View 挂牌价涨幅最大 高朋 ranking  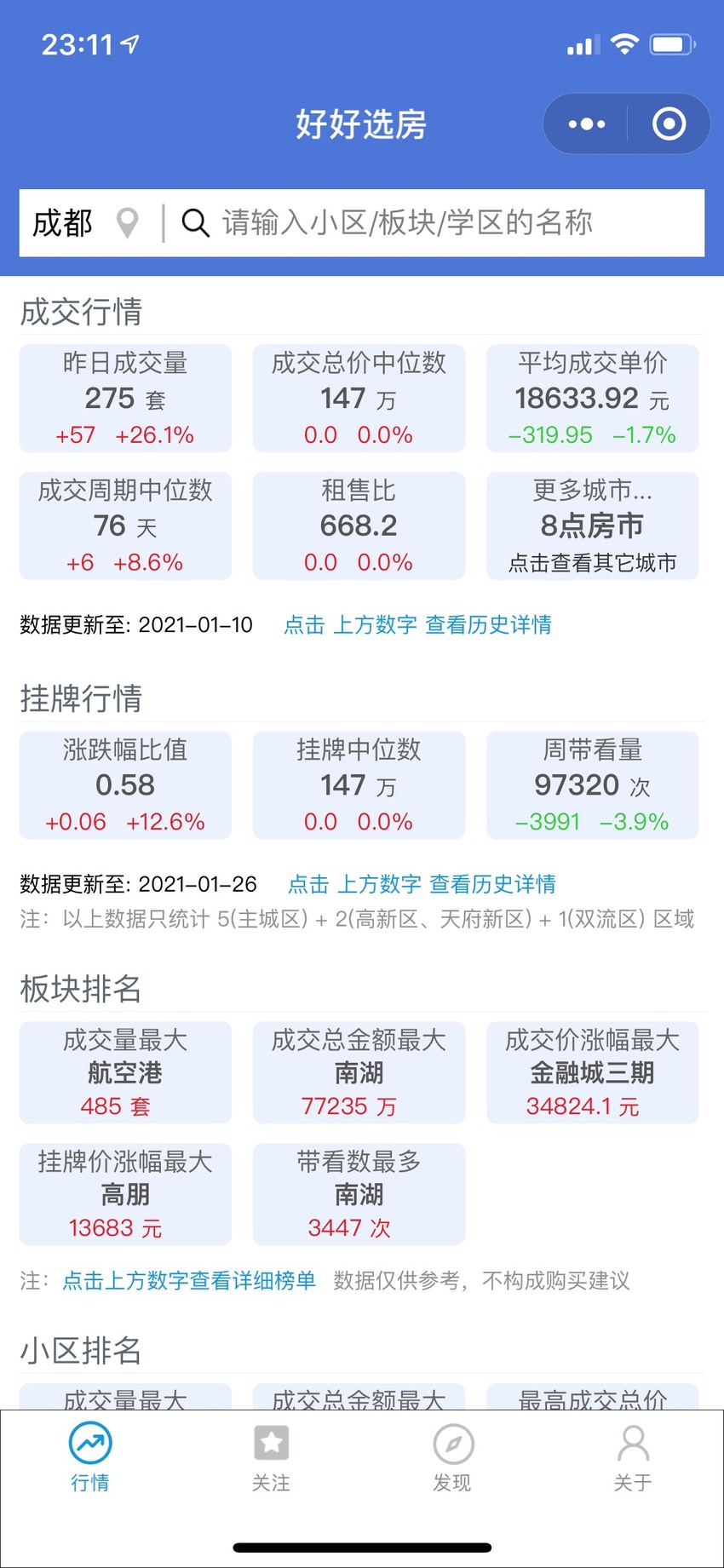pyautogui.click(x=125, y=1194)
